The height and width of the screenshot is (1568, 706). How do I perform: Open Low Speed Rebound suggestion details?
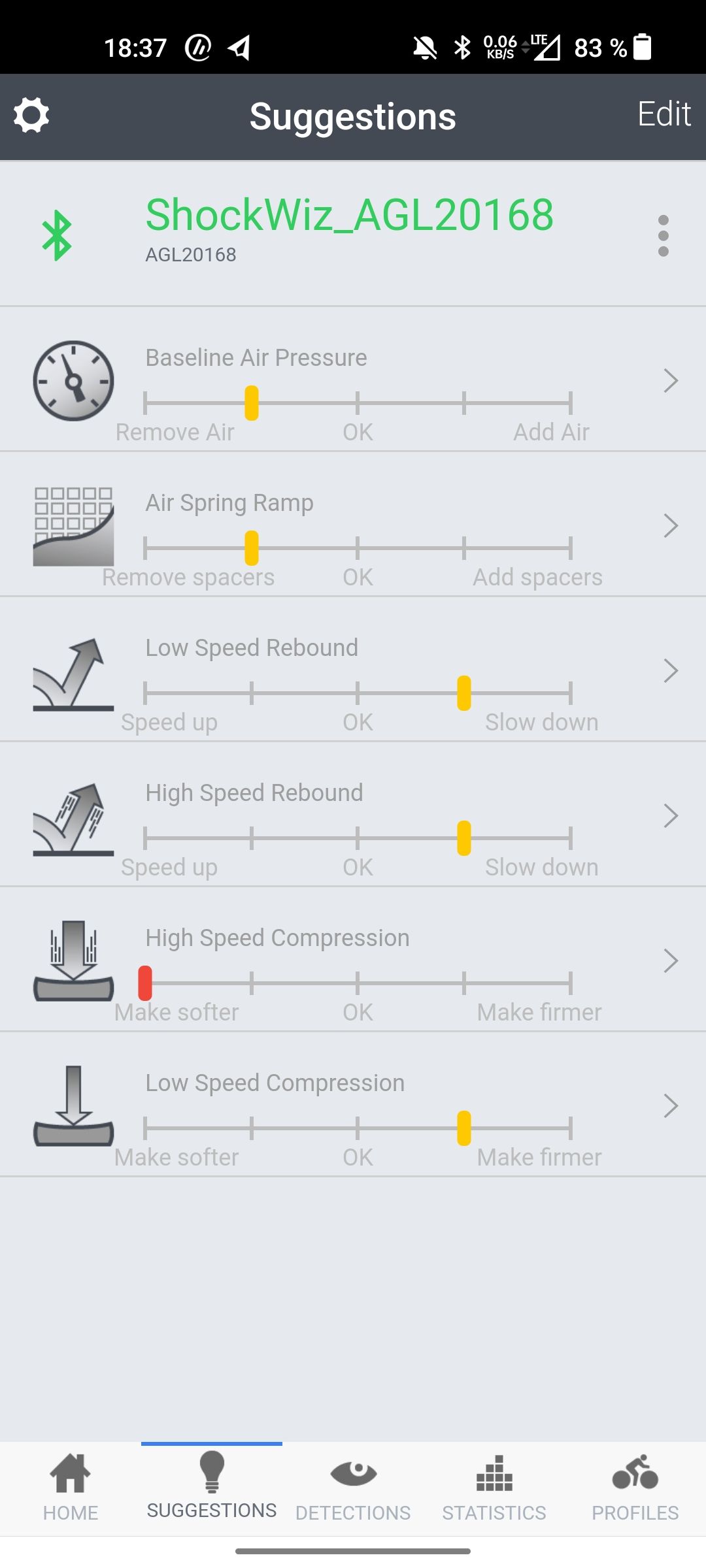(x=353, y=669)
